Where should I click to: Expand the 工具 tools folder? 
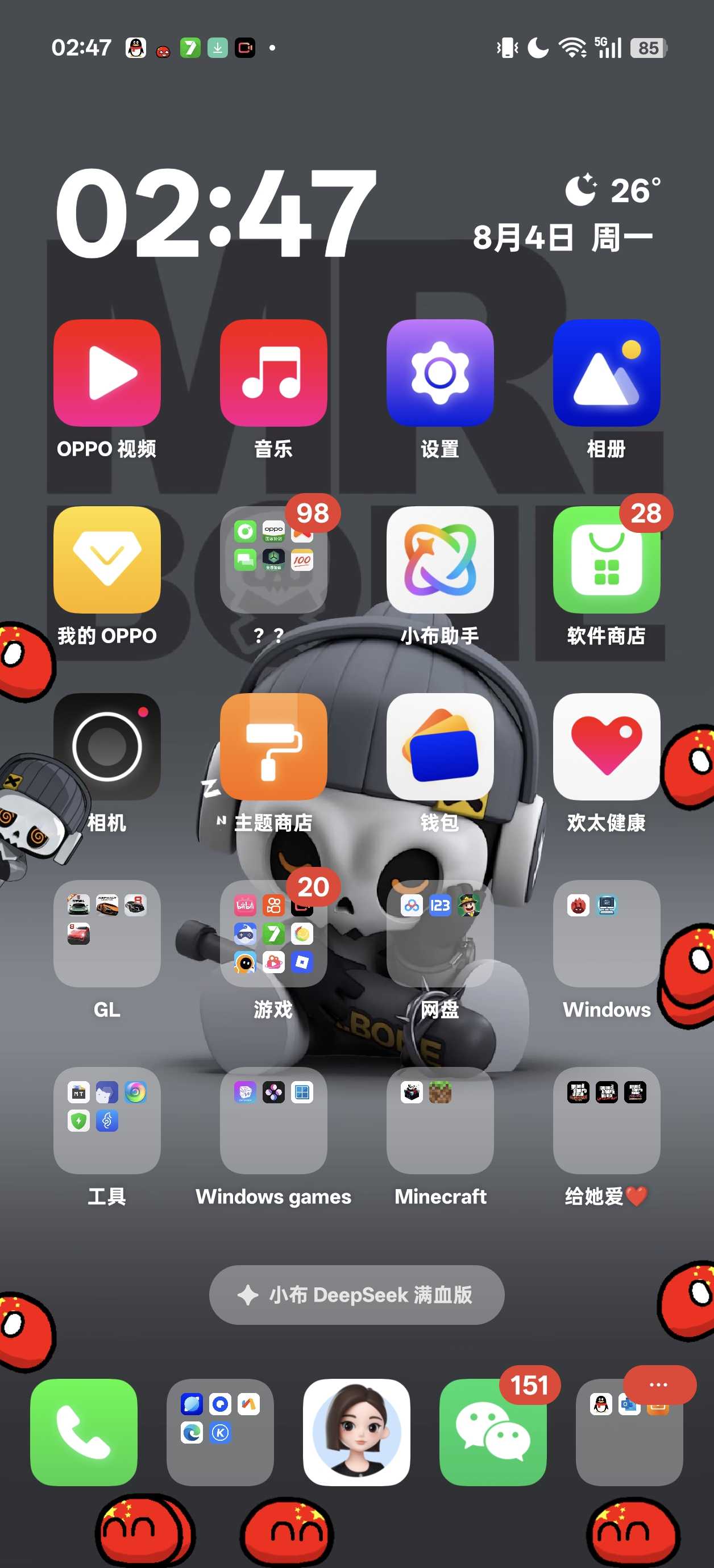pos(107,1120)
